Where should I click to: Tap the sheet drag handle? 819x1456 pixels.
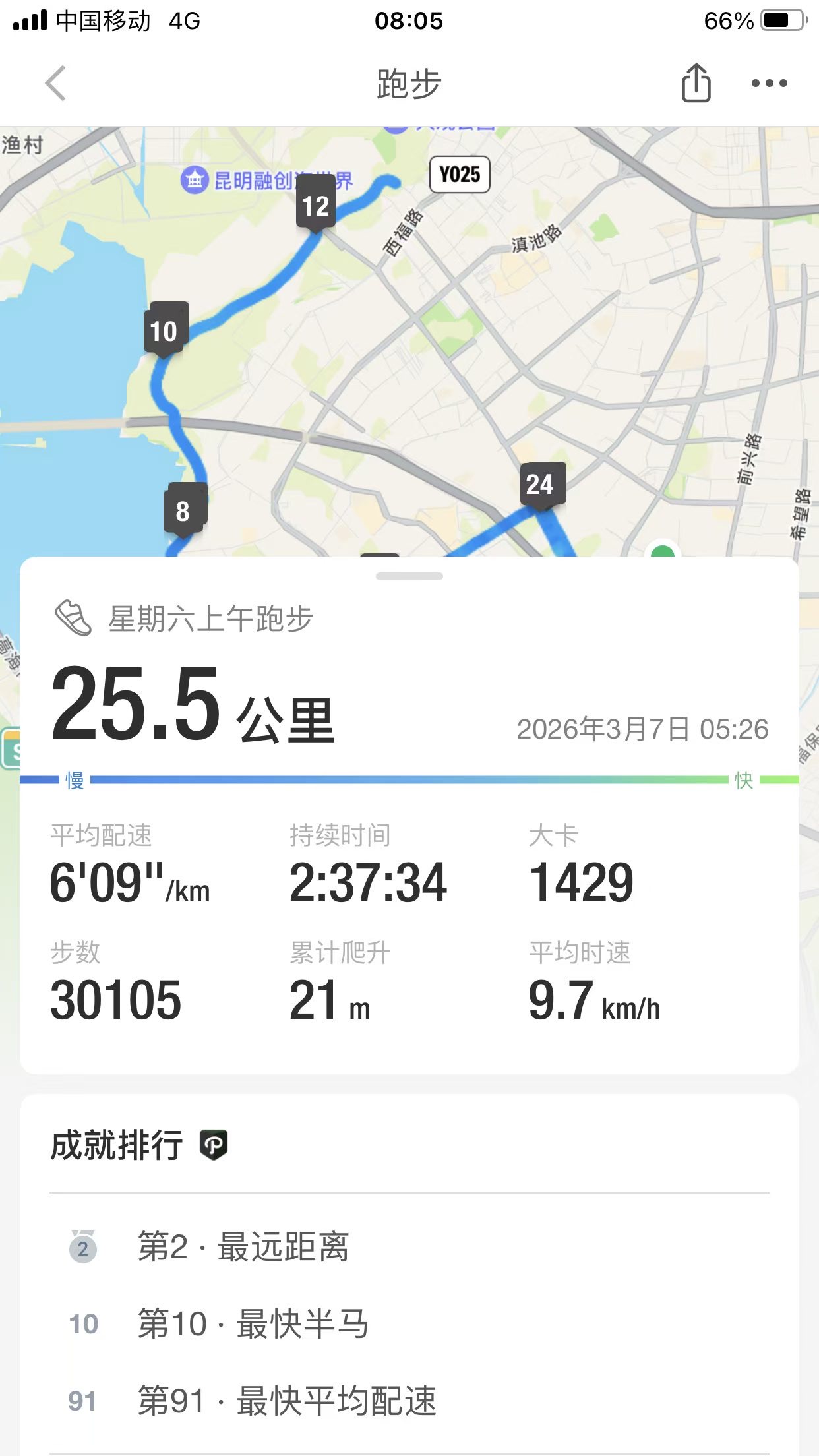point(409,576)
